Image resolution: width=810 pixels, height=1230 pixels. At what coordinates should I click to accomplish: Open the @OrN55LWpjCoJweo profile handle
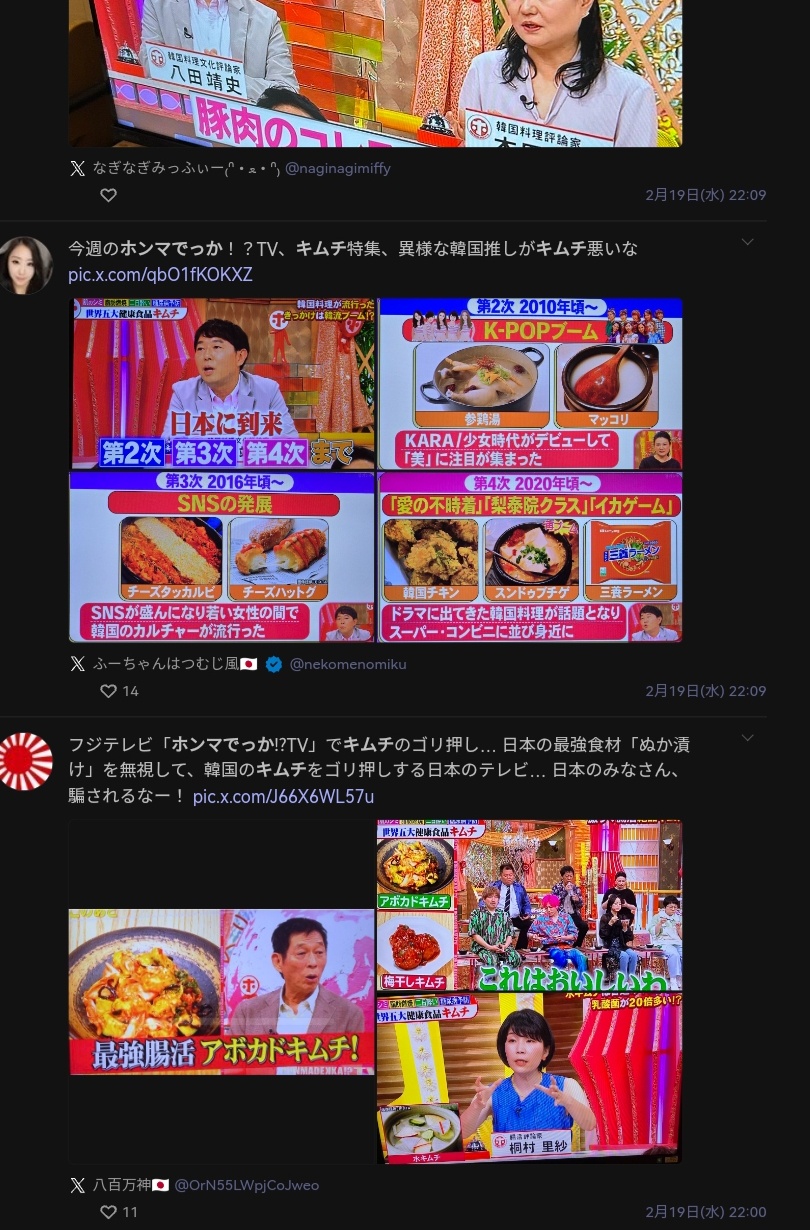point(246,1185)
